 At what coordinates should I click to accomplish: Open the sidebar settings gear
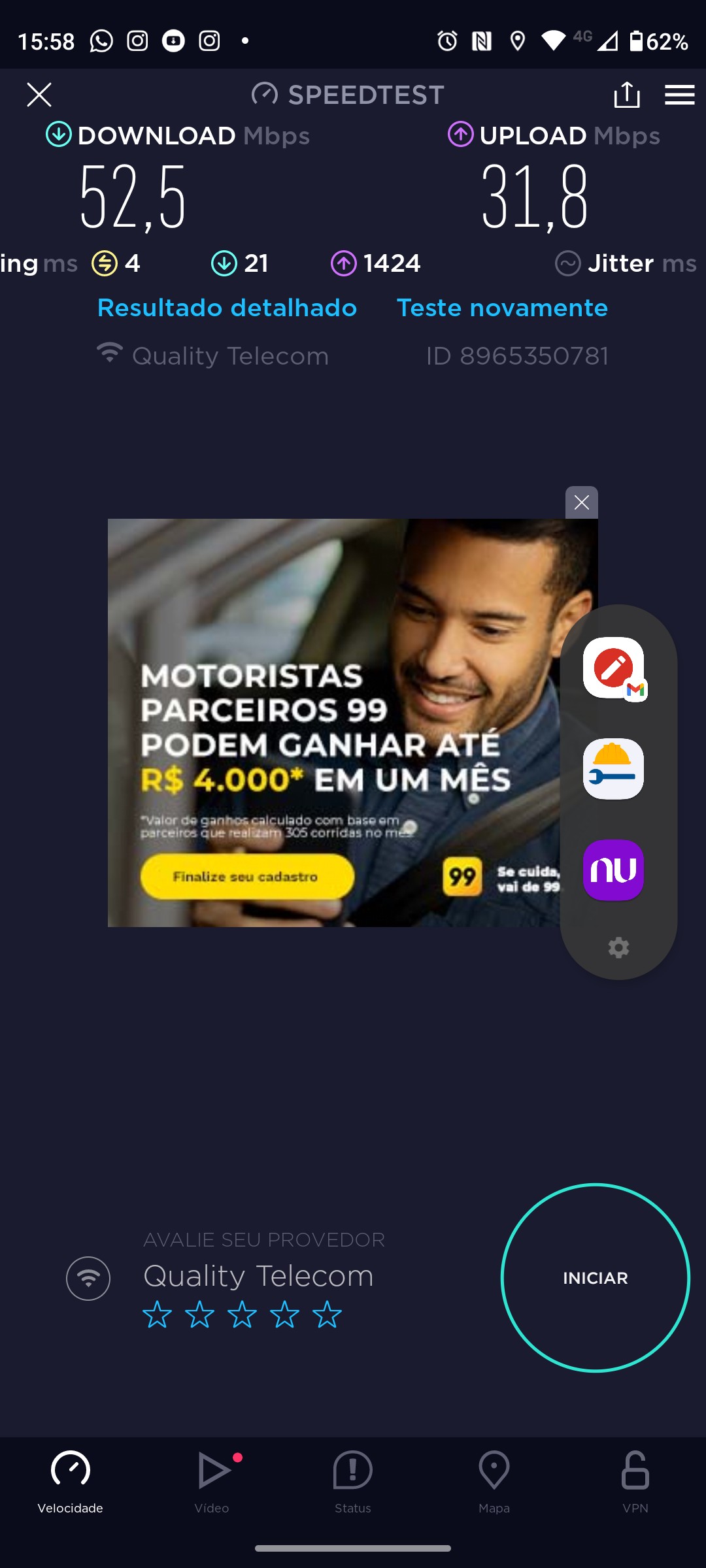618,947
